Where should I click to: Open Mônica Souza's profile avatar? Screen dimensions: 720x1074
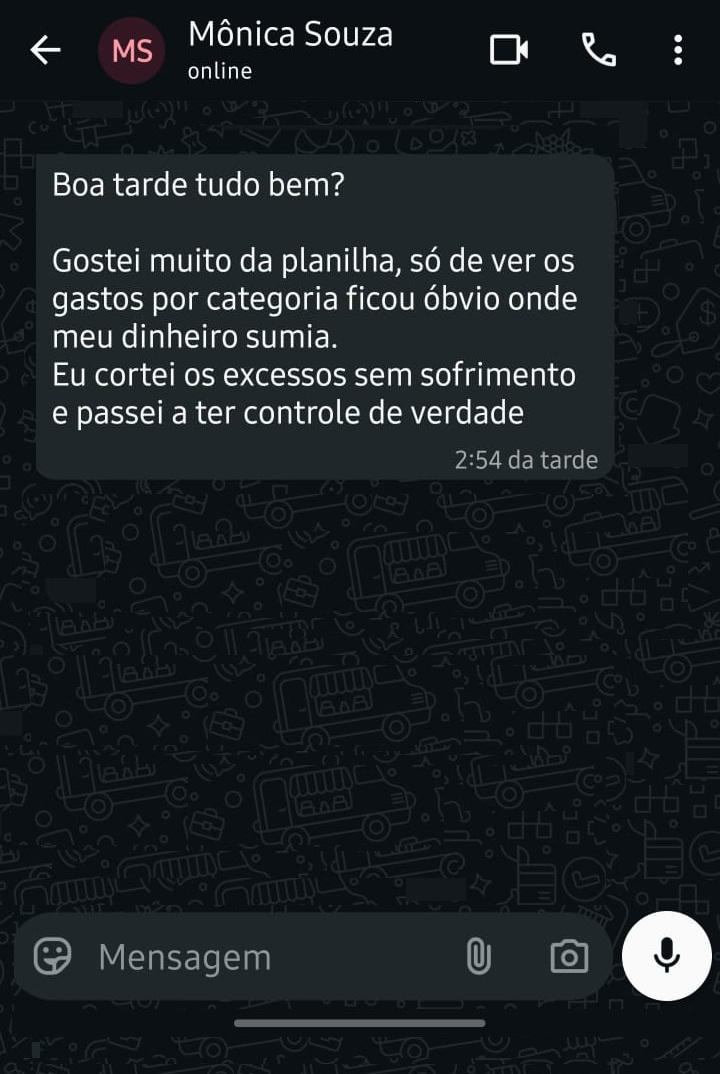131,49
